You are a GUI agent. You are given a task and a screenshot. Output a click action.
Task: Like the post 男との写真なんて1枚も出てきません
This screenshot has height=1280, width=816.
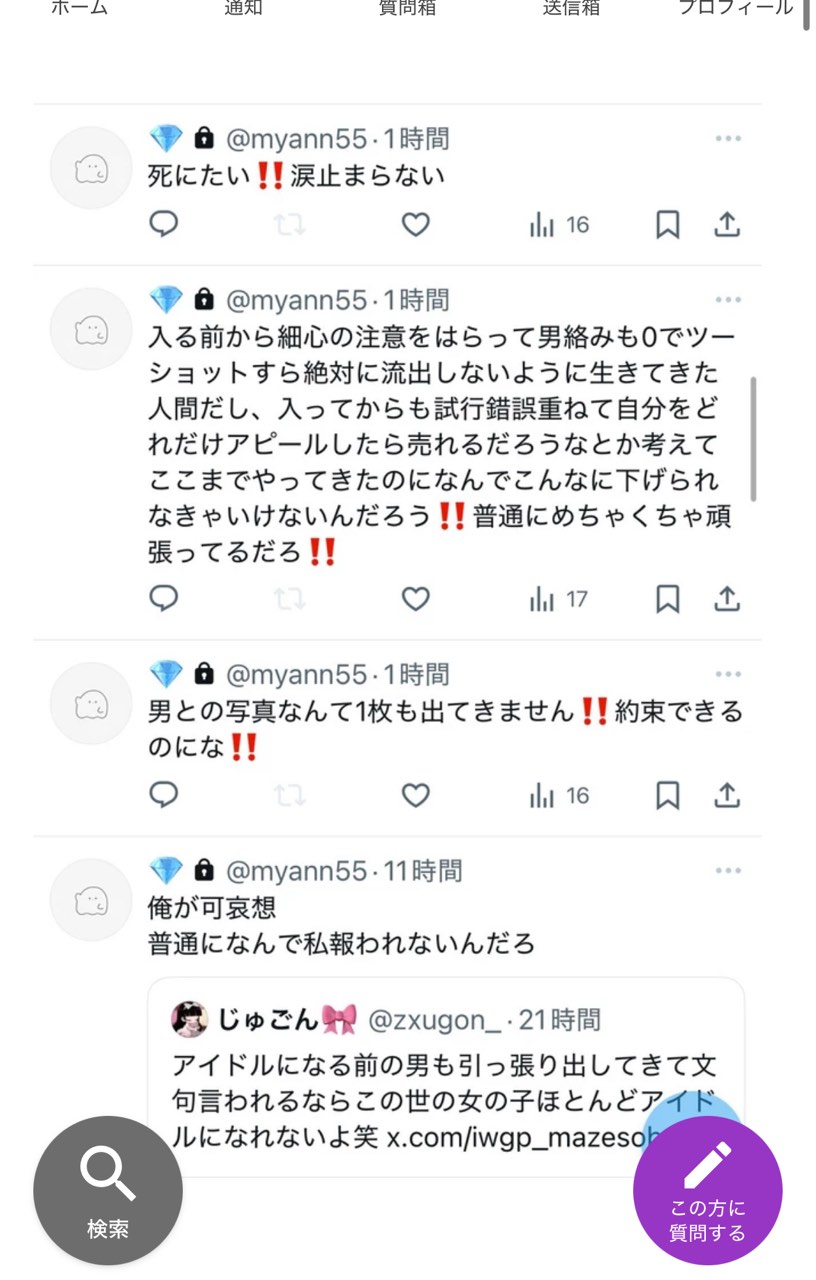[x=415, y=795]
